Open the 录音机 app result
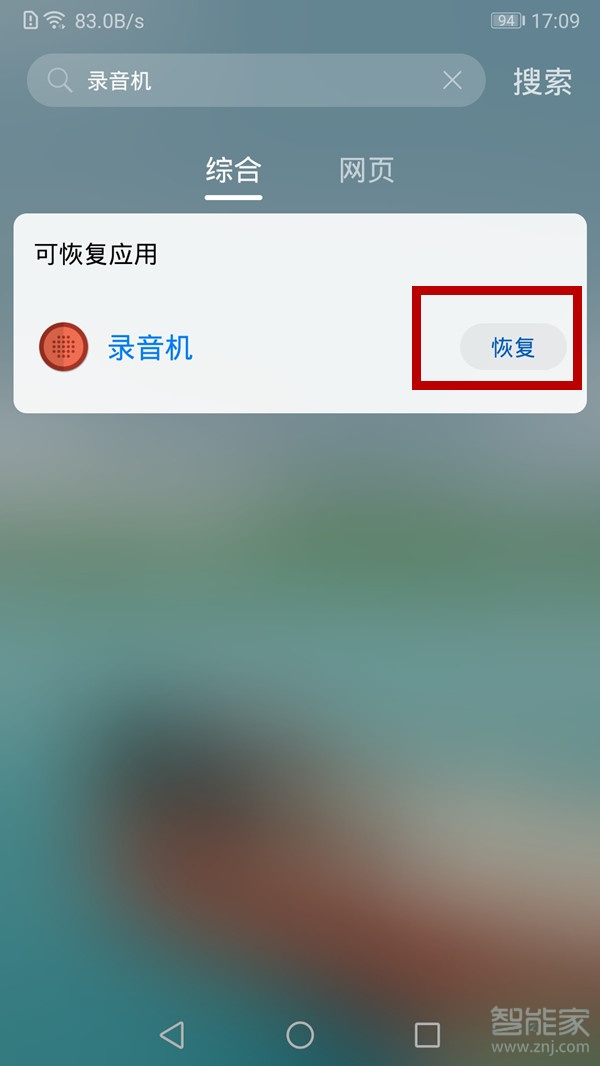This screenshot has height=1066, width=600. coord(150,348)
